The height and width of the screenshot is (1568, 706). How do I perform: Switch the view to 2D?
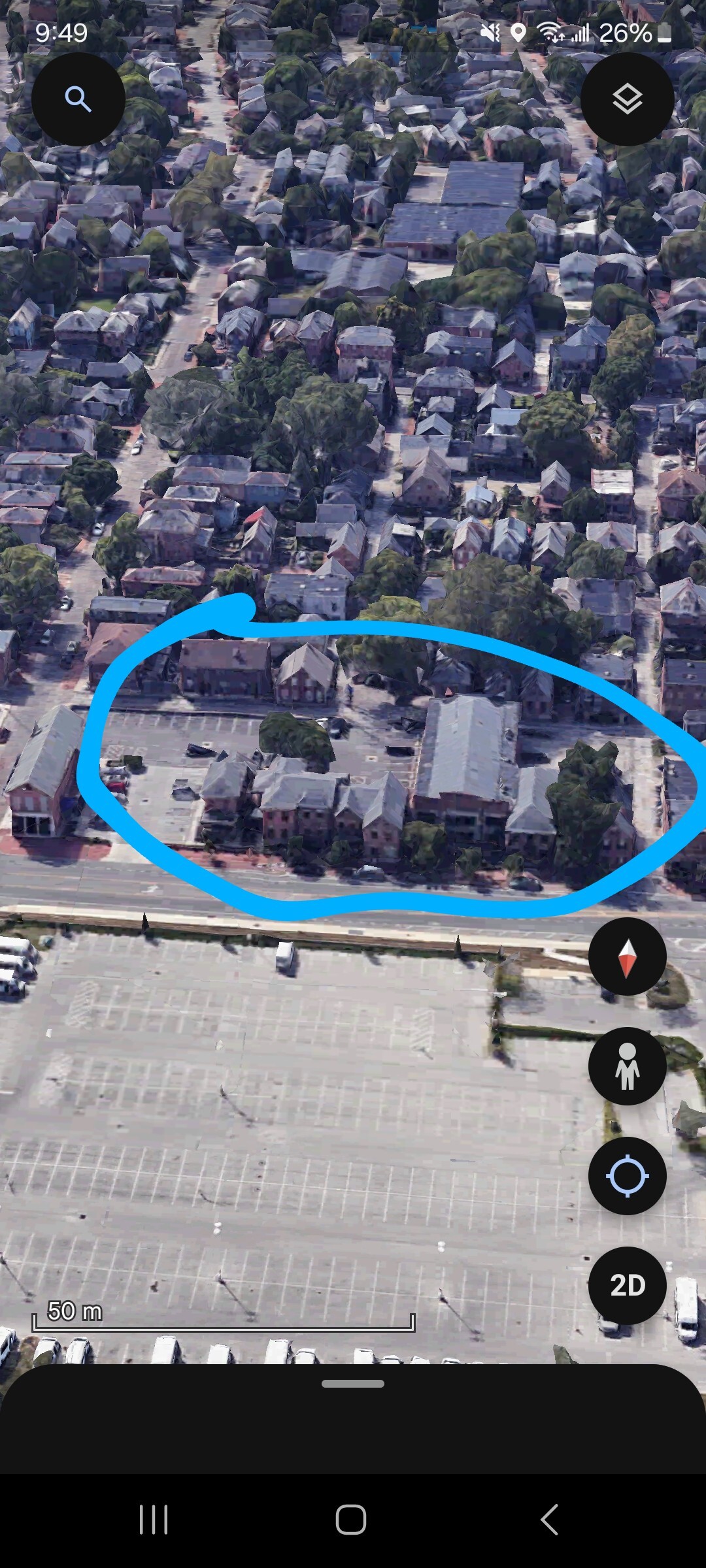[x=628, y=1286]
